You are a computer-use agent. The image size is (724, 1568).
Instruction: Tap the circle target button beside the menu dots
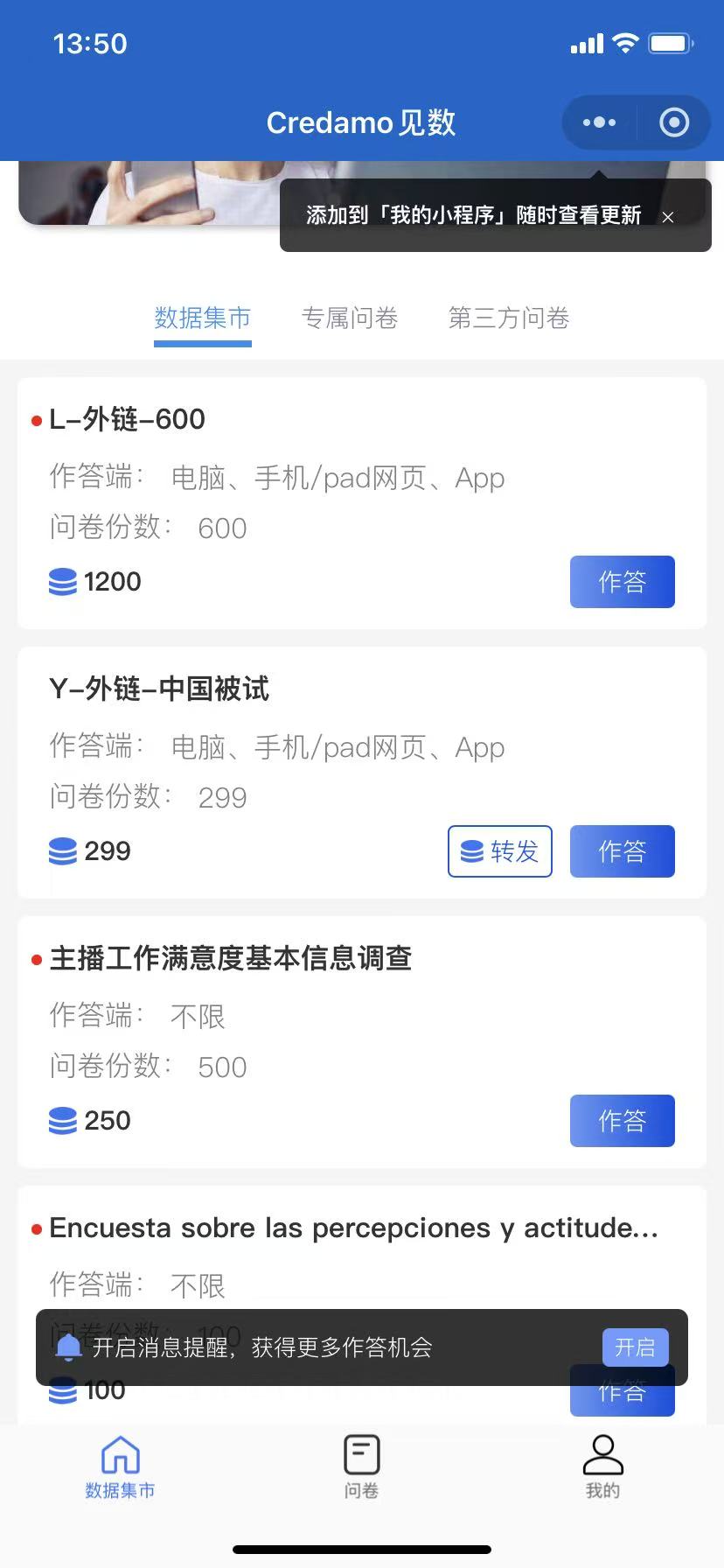pyautogui.click(x=673, y=122)
